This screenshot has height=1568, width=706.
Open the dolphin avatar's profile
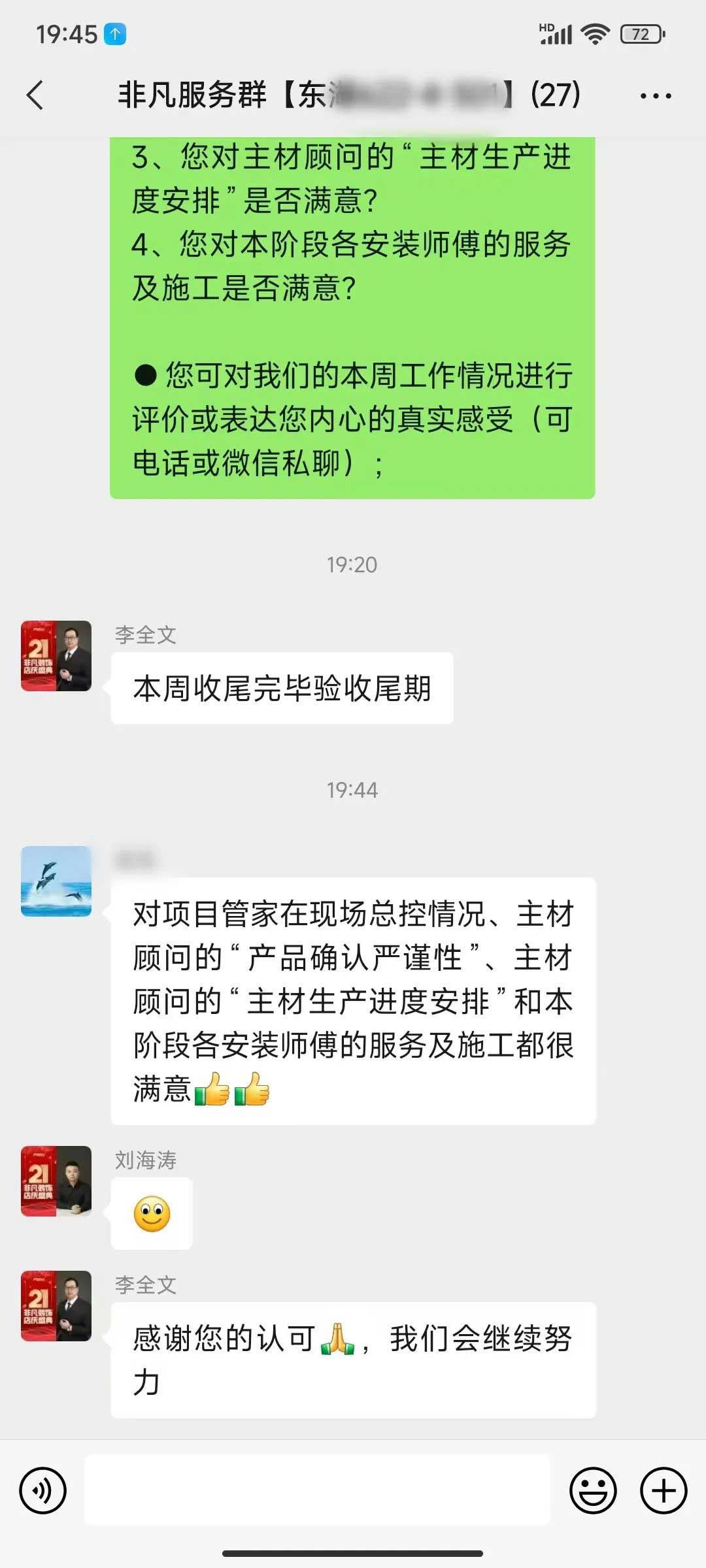(x=56, y=881)
